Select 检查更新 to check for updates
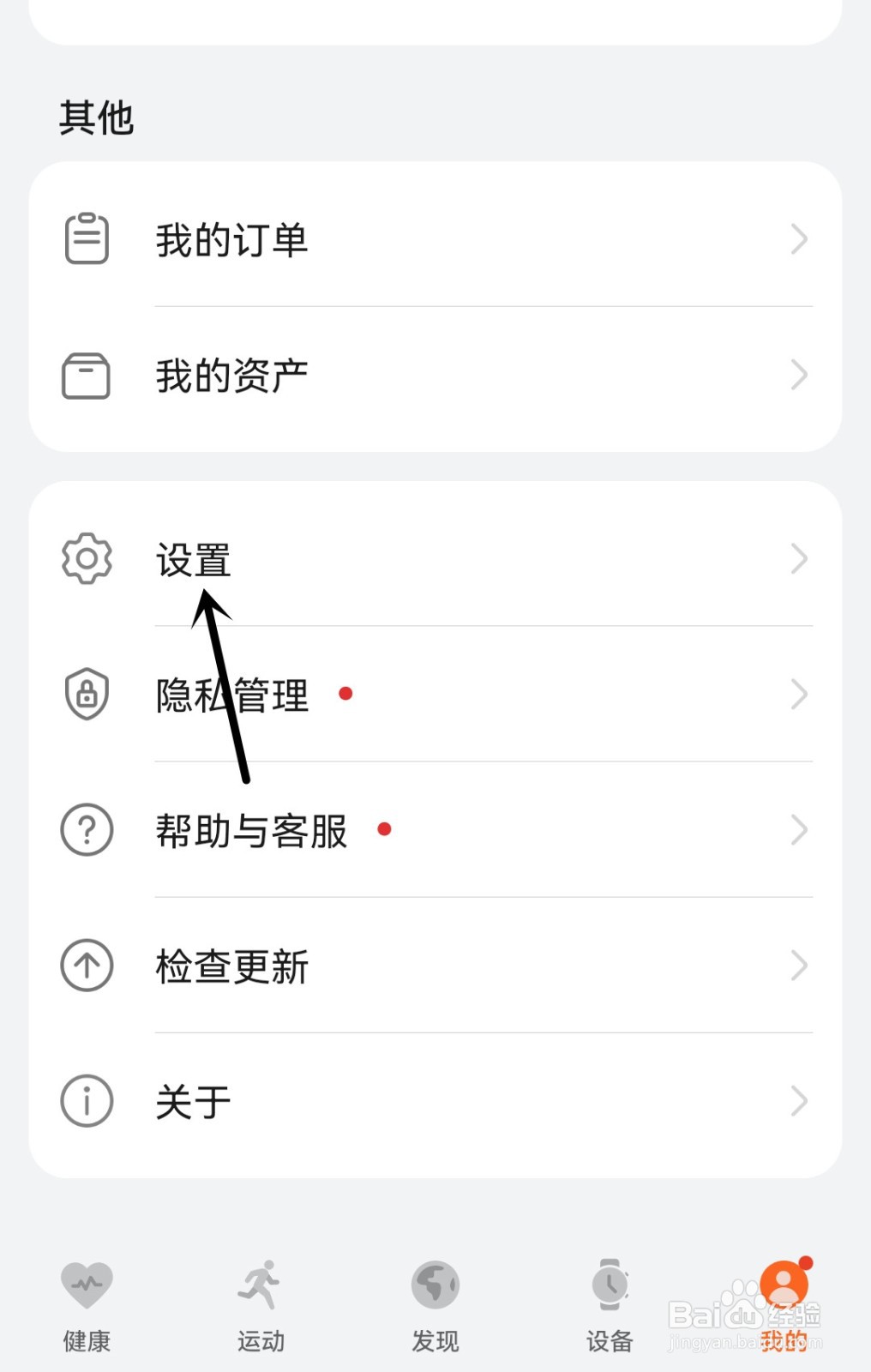This screenshot has height=1372, width=871. pyautogui.click(x=435, y=966)
